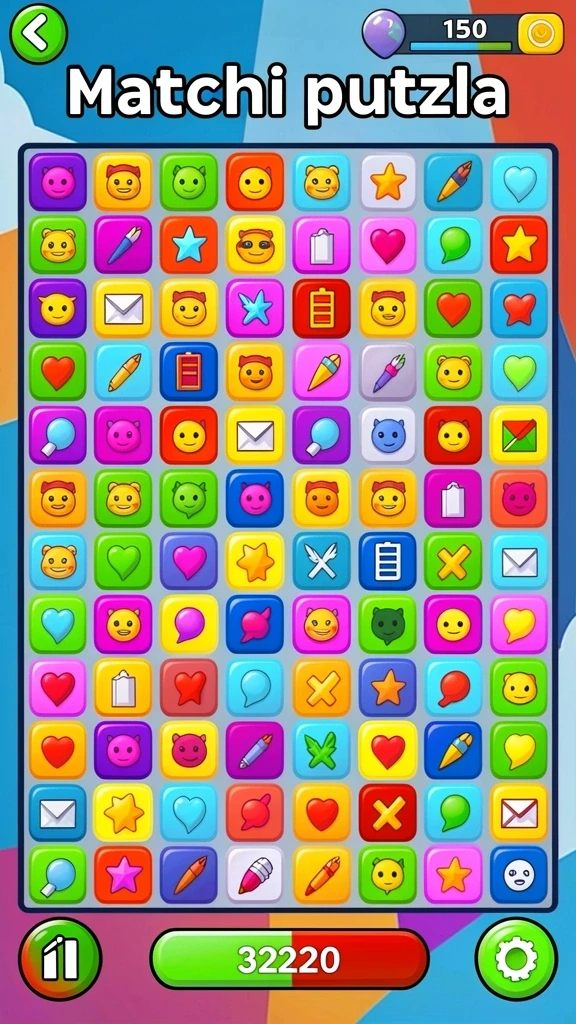Select the green leaf X on the cyan tile
This screenshot has height=1024, width=576.
pyautogui.click(x=321, y=750)
